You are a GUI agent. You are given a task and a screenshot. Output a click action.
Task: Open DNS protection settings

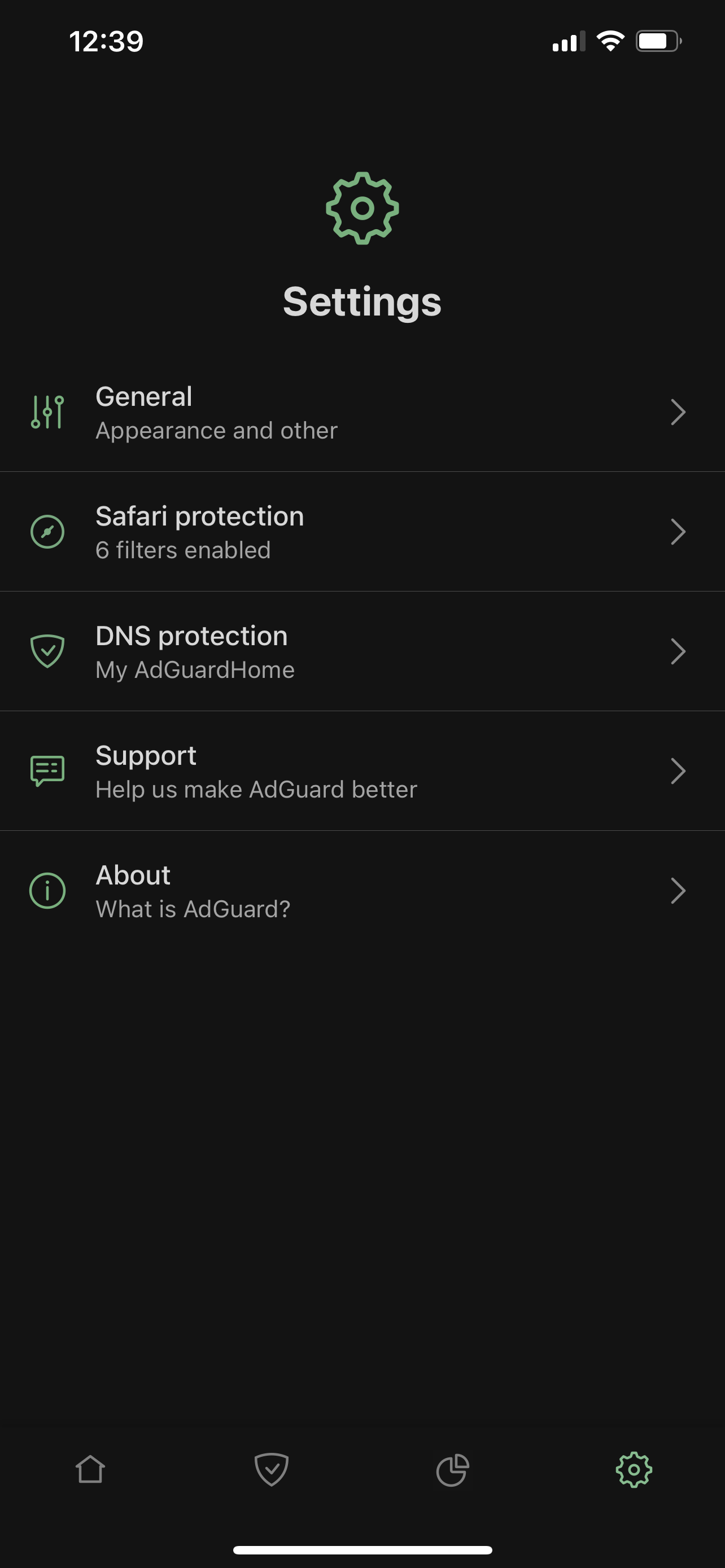(x=362, y=651)
